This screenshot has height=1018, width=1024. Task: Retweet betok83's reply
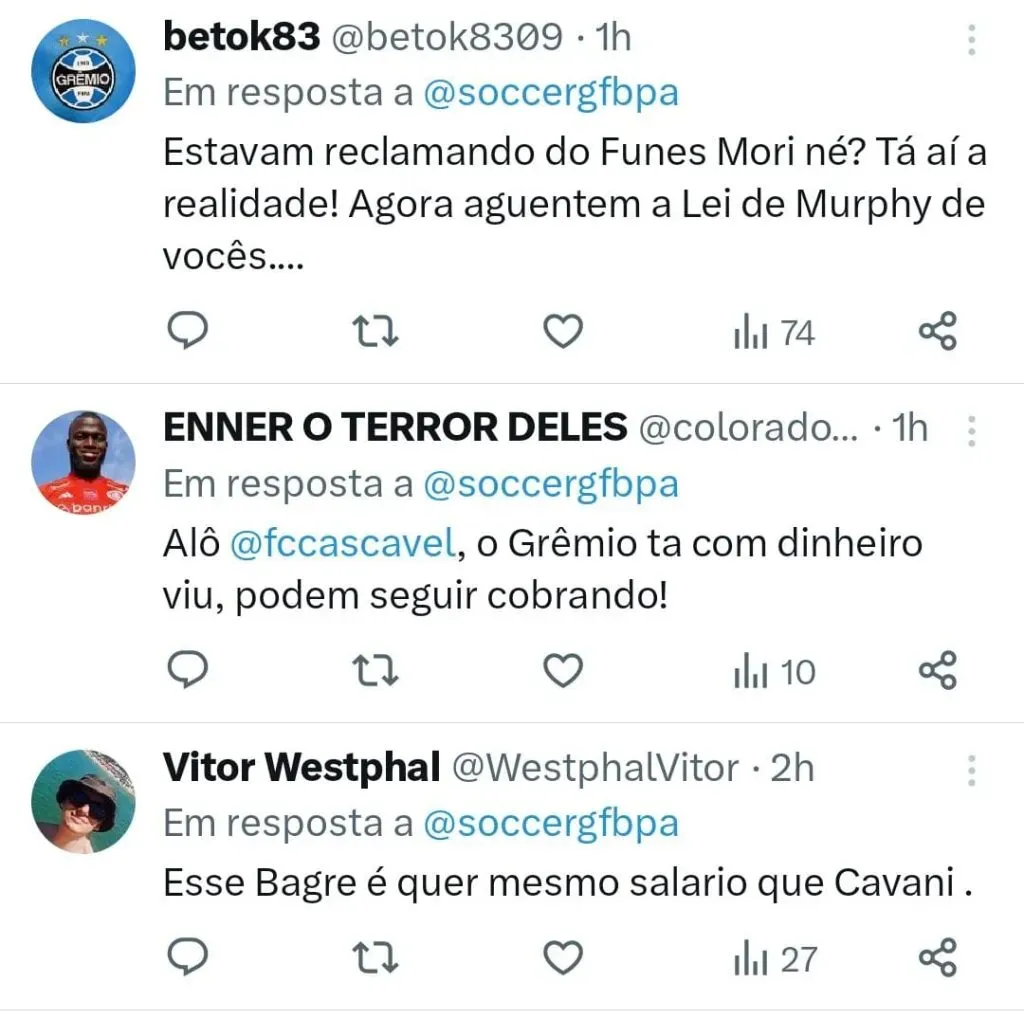coord(378,331)
